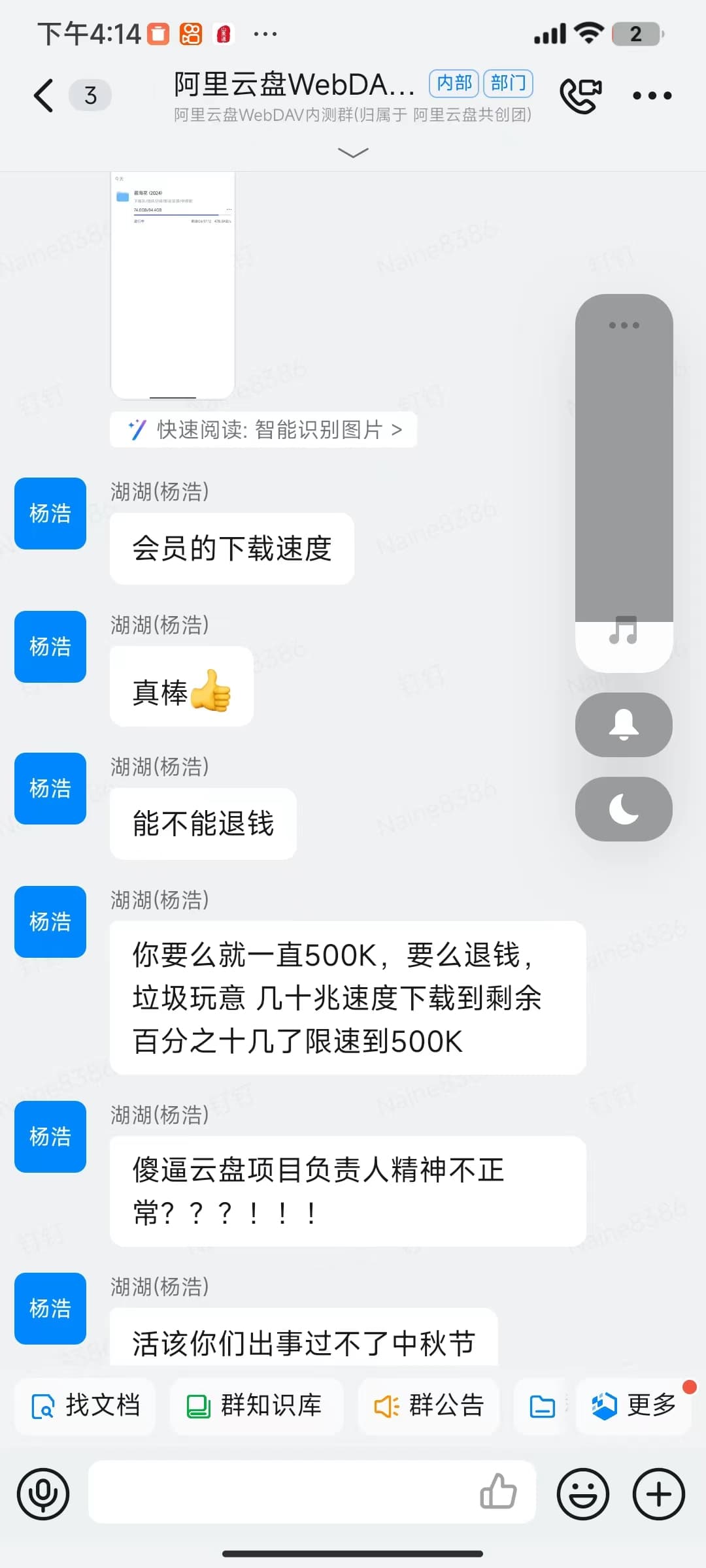Image resolution: width=706 pixels, height=1568 pixels.
Task: Open 群知识库 shortcut
Action: 256,1406
